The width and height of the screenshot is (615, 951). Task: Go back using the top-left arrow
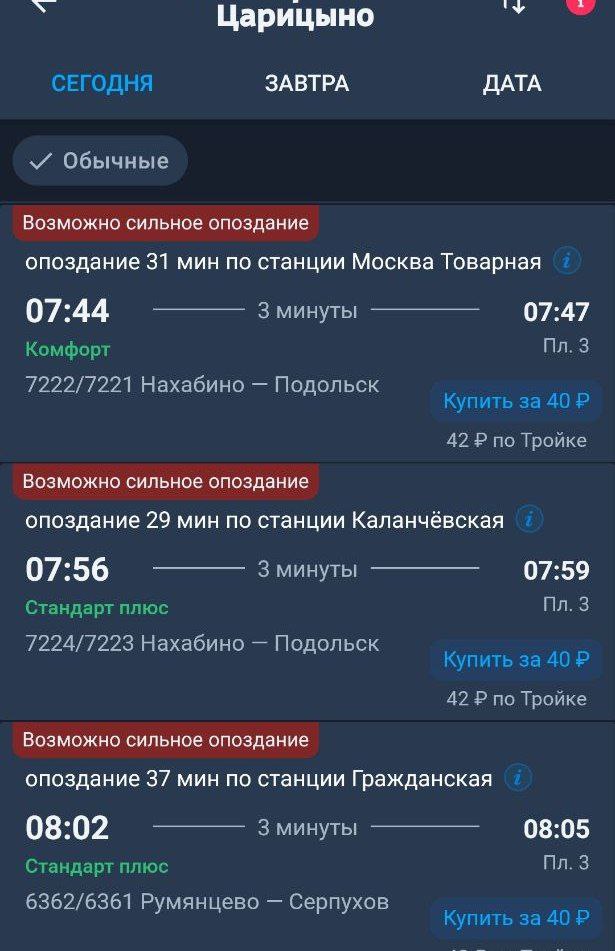click(44, 5)
